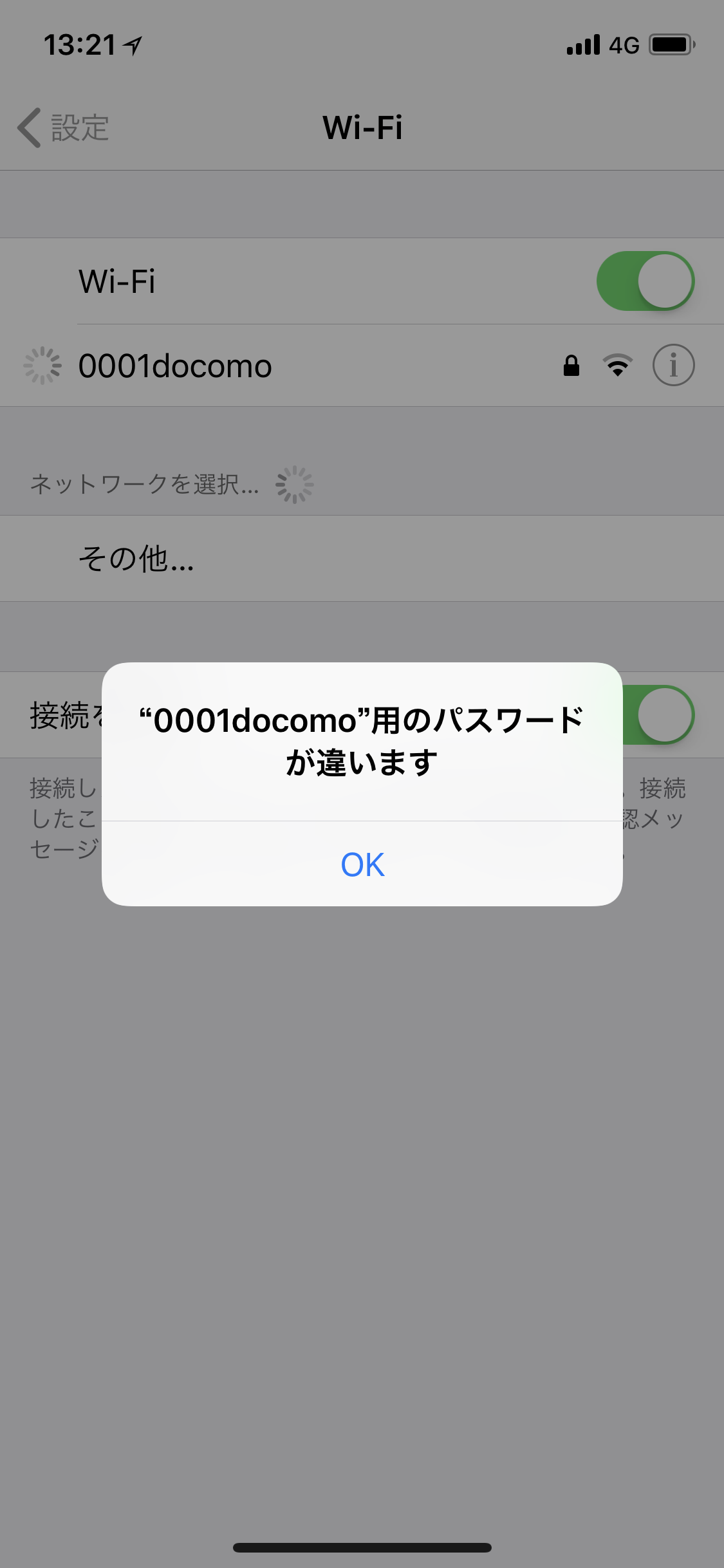Viewport: 724px width, 1568px height.
Task: Open info for 0001docomo network
Action: [x=673, y=366]
